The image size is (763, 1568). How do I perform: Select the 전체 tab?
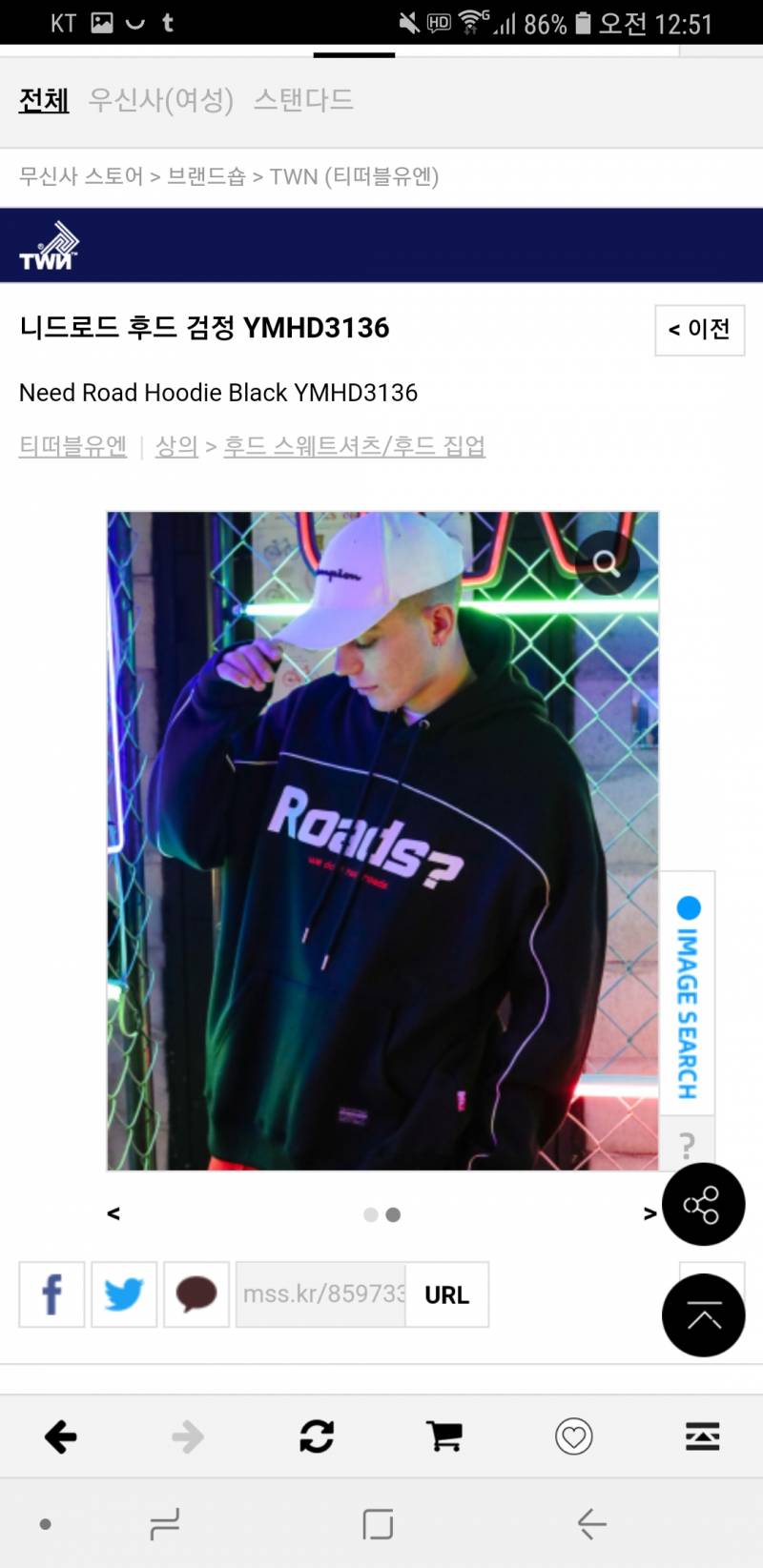tap(44, 100)
